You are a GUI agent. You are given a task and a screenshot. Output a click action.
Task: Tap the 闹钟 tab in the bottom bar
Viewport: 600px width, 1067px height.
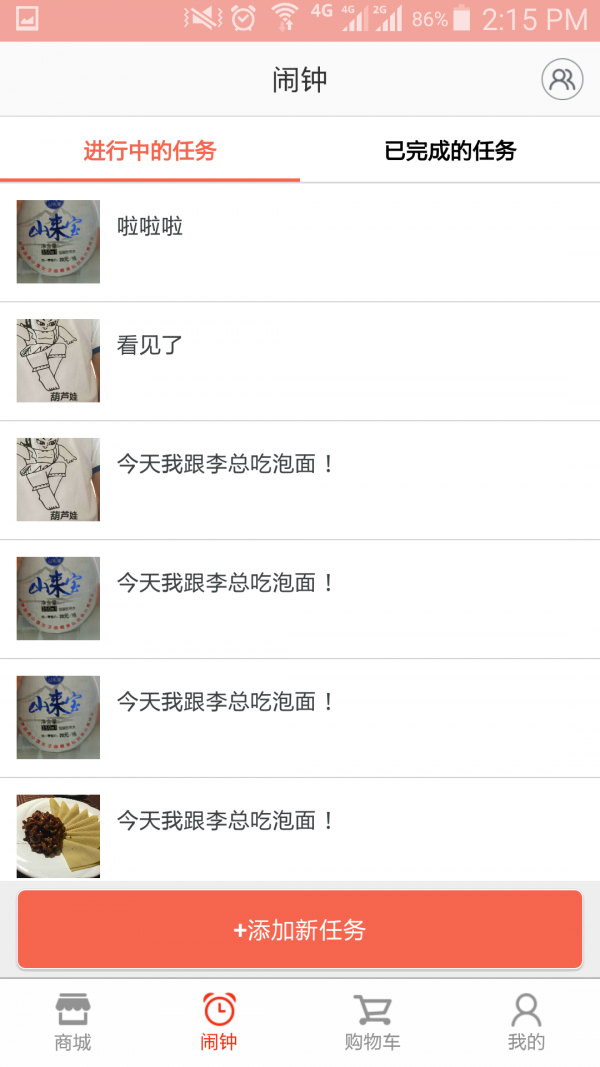click(219, 1022)
